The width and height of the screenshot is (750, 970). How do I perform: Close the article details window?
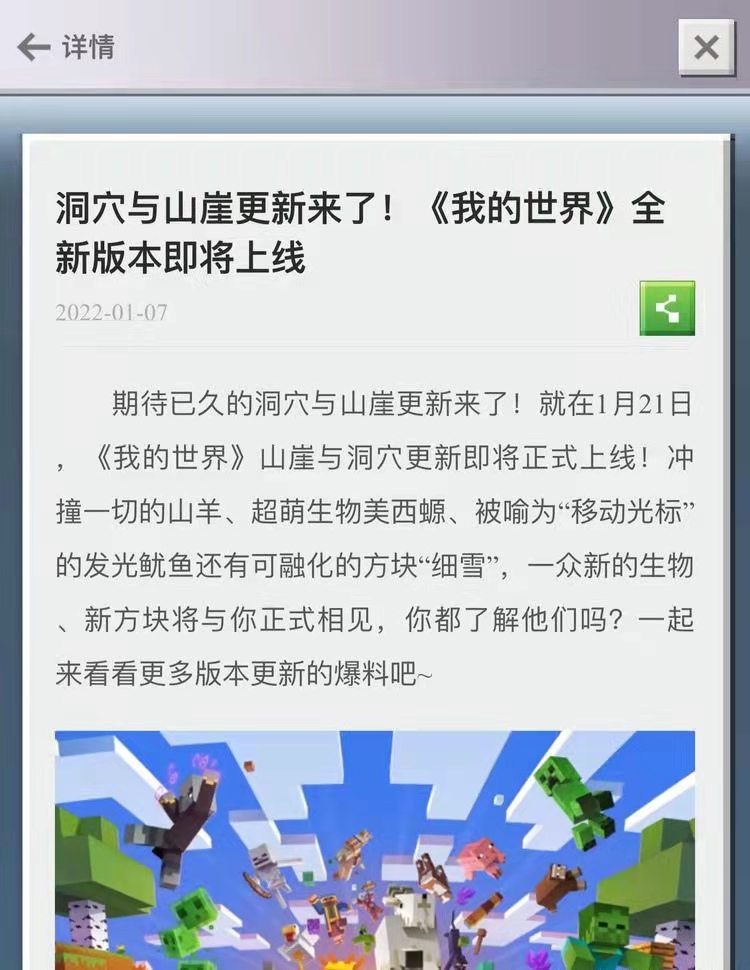706,47
